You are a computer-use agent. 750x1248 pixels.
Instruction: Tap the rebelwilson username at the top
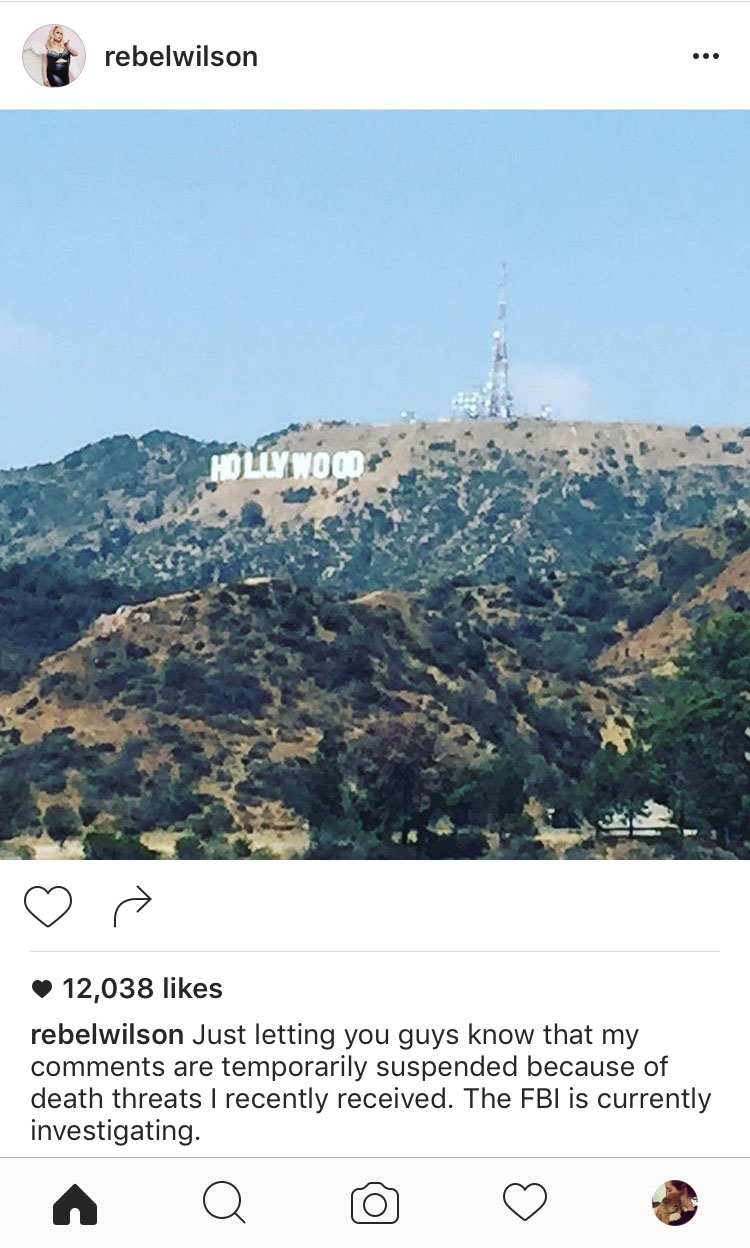(x=181, y=57)
